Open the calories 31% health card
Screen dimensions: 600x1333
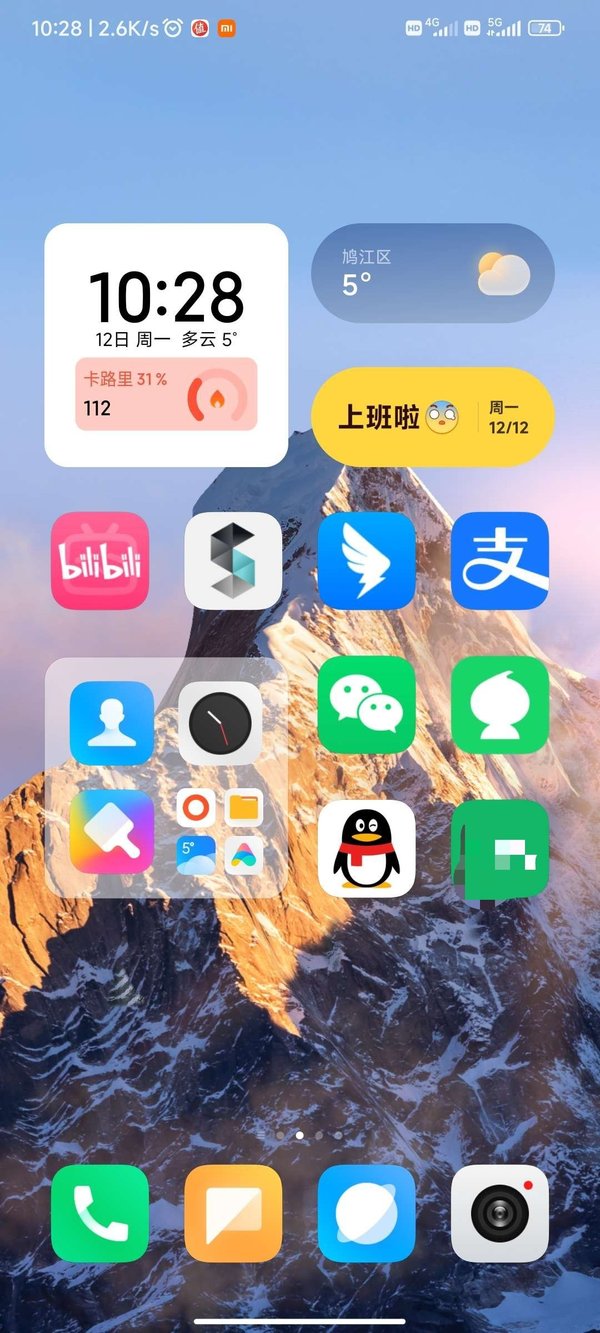pyautogui.click(x=166, y=394)
